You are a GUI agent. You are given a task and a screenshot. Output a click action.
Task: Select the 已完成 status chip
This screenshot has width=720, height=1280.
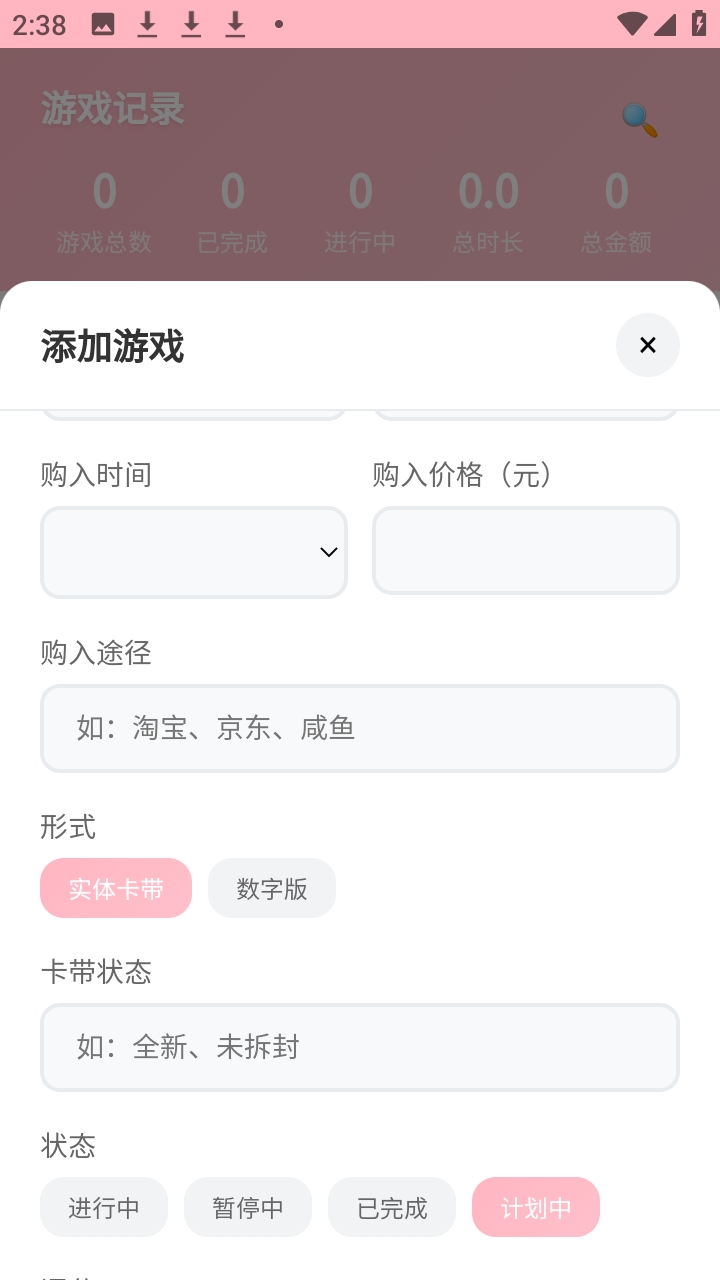point(392,1207)
